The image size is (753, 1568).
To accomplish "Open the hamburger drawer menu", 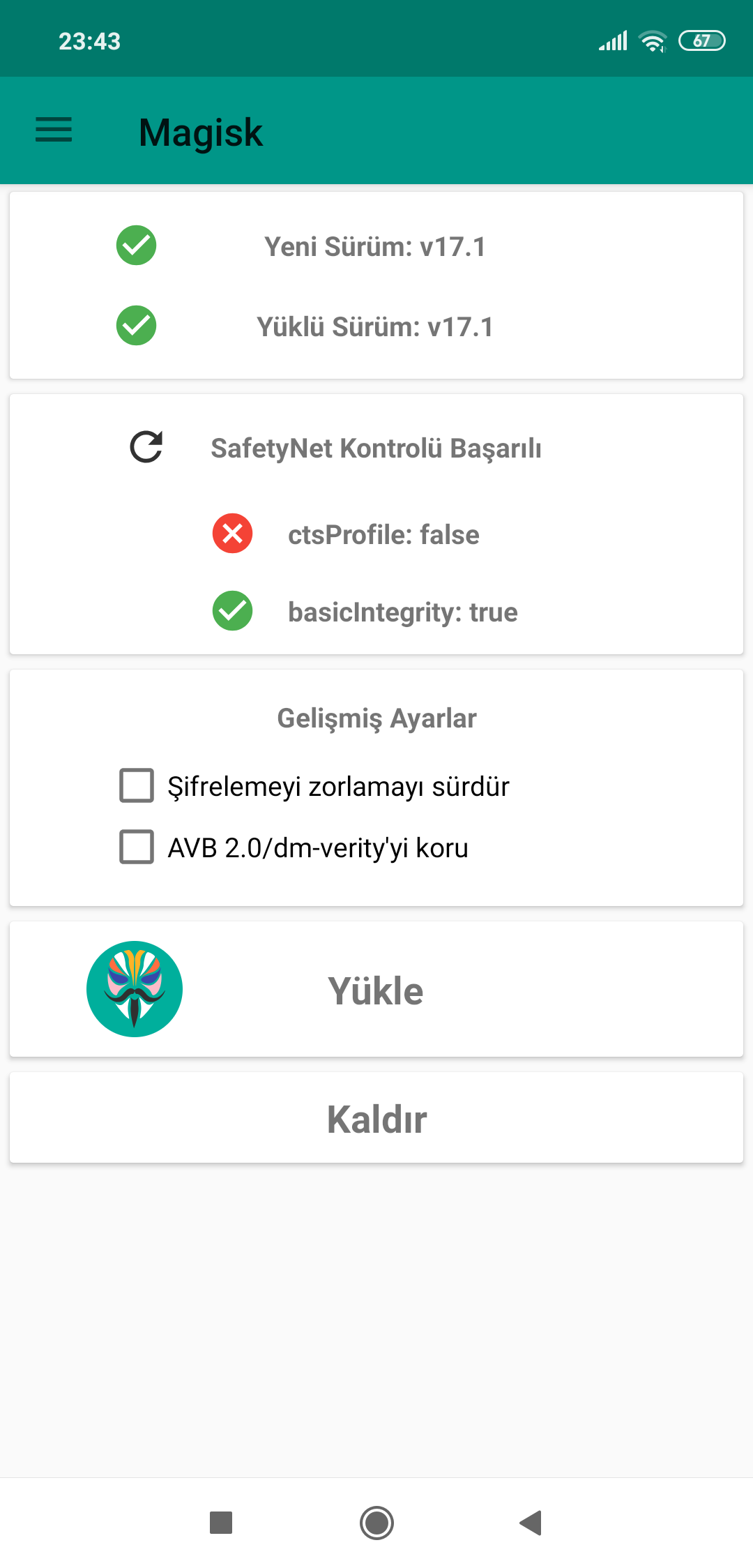I will pos(54,130).
